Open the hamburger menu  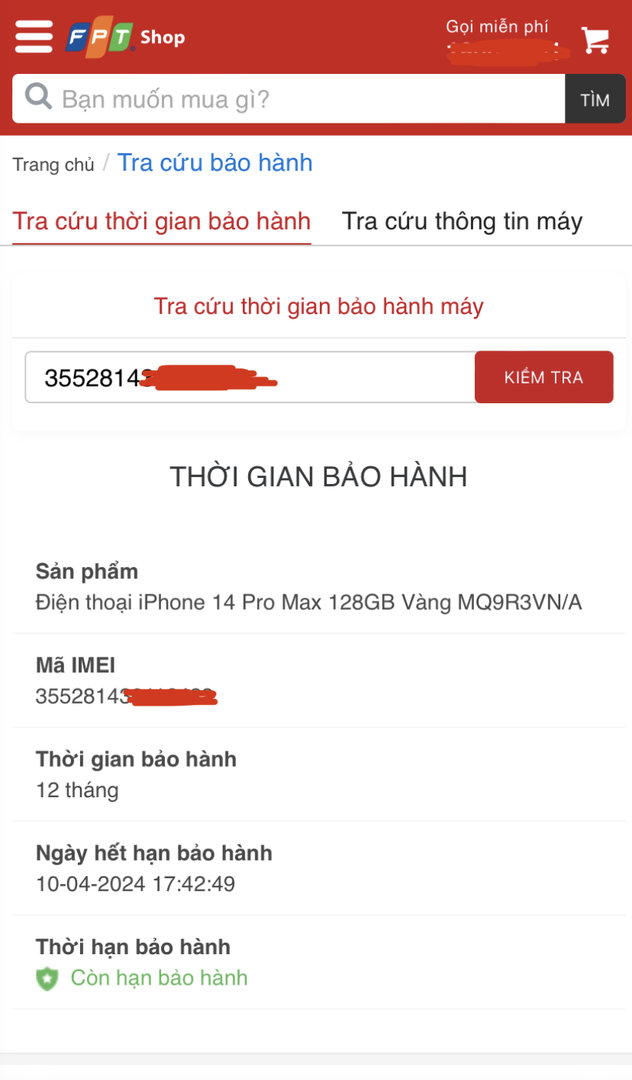(x=33, y=37)
